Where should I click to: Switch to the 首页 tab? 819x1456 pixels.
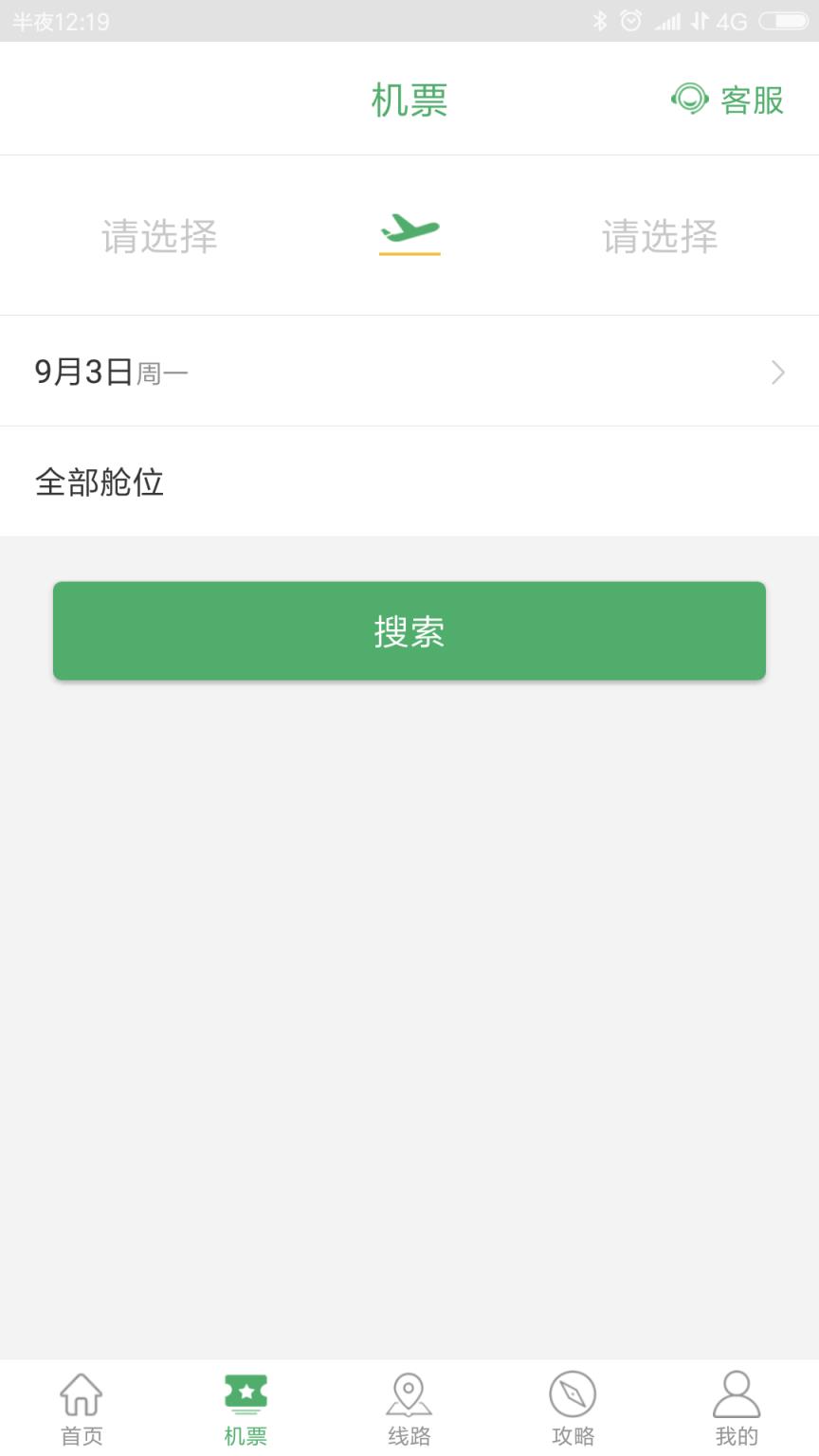pyautogui.click(x=82, y=1408)
